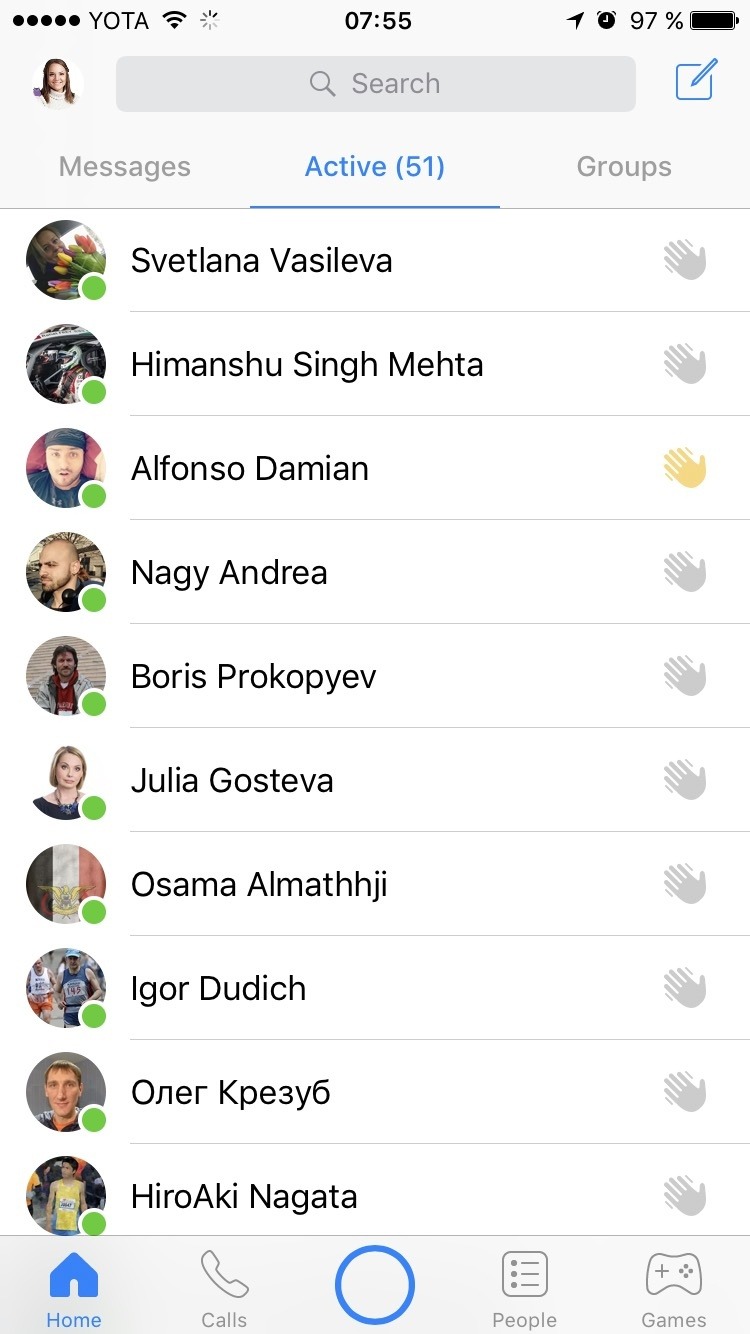The image size is (750, 1334).
Task: Switch to the Messages tab
Action: pyautogui.click(x=124, y=167)
